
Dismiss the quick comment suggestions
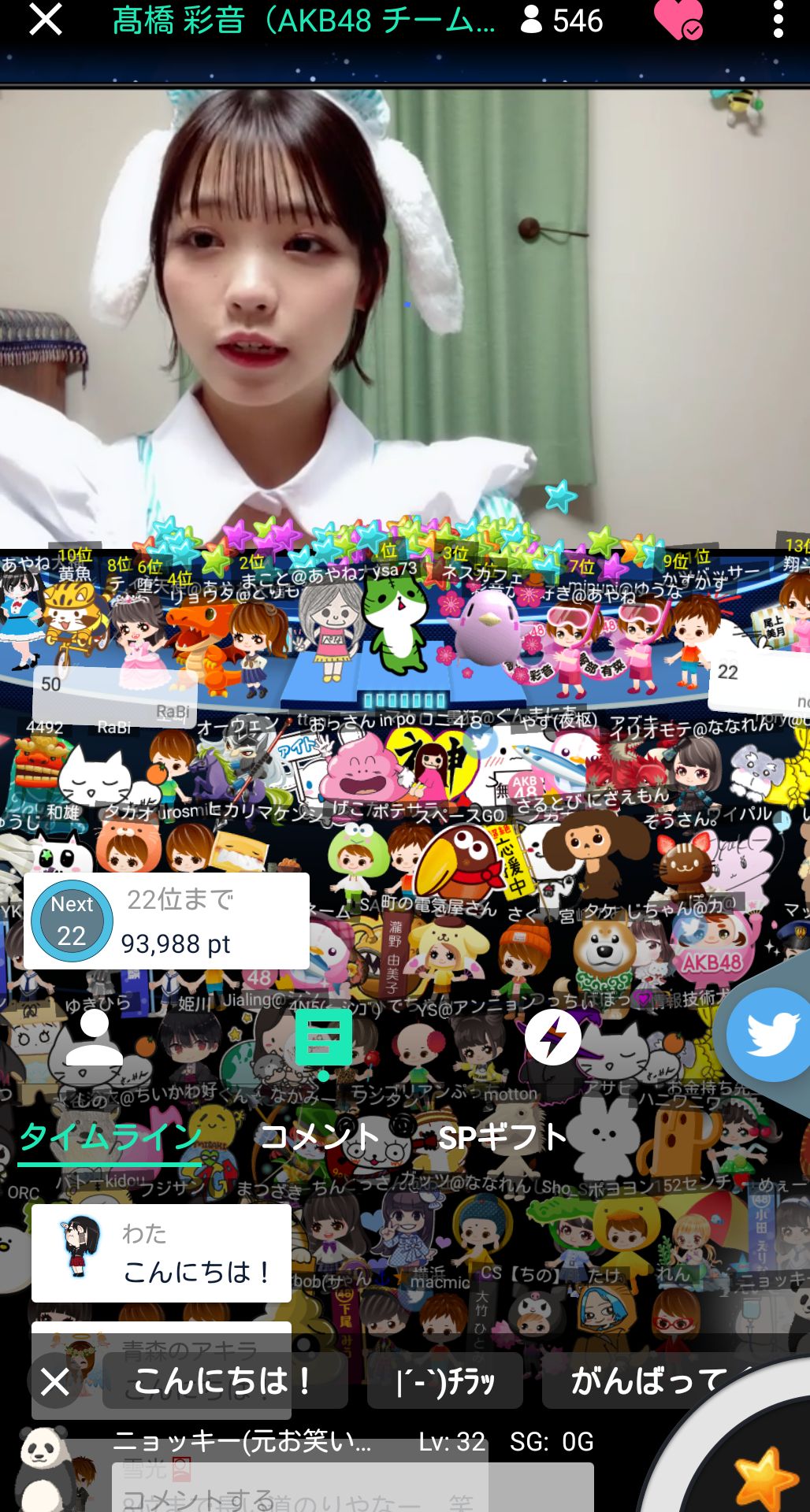click(55, 1381)
